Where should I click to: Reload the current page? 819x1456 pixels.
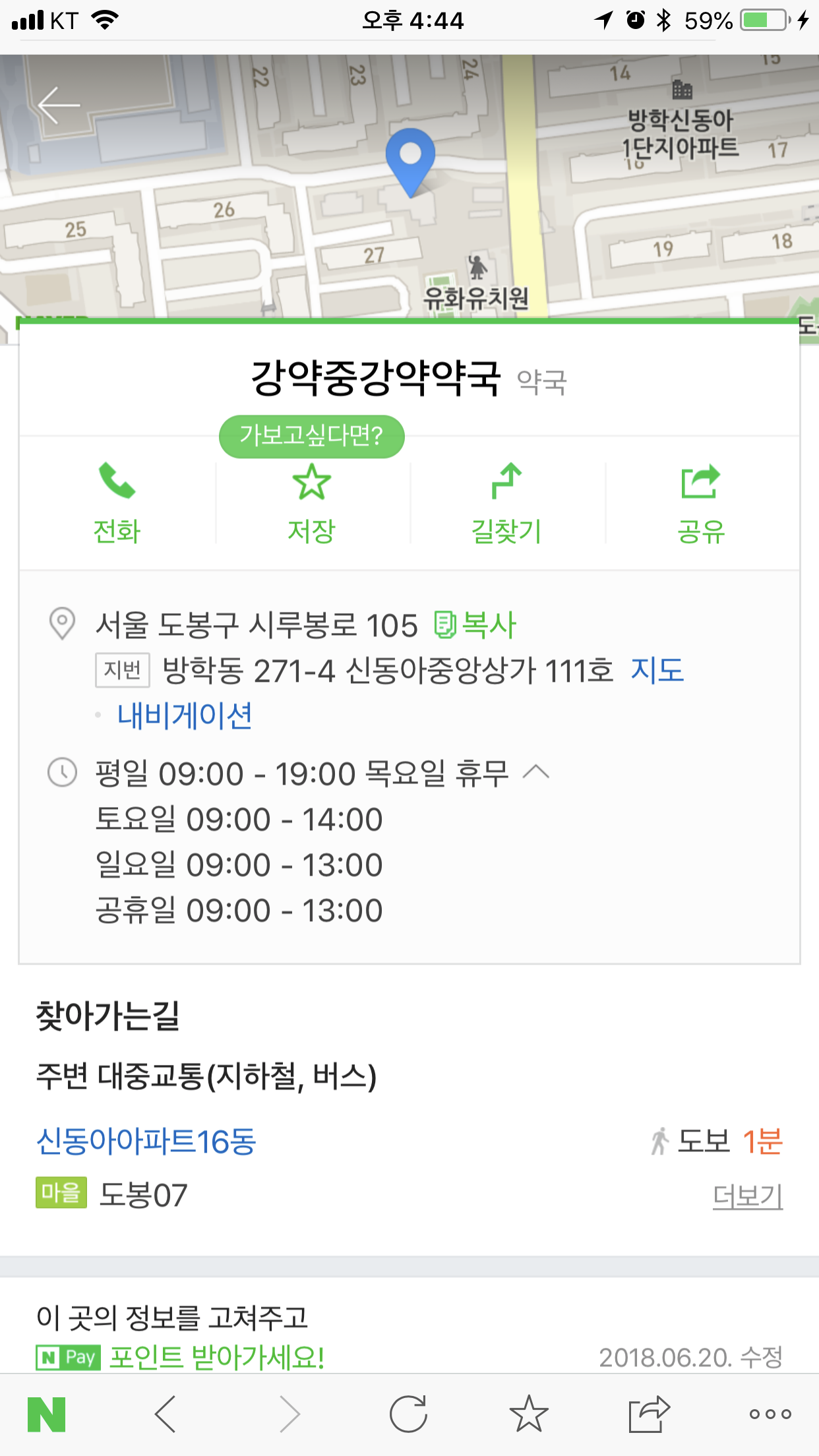point(408,1414)
